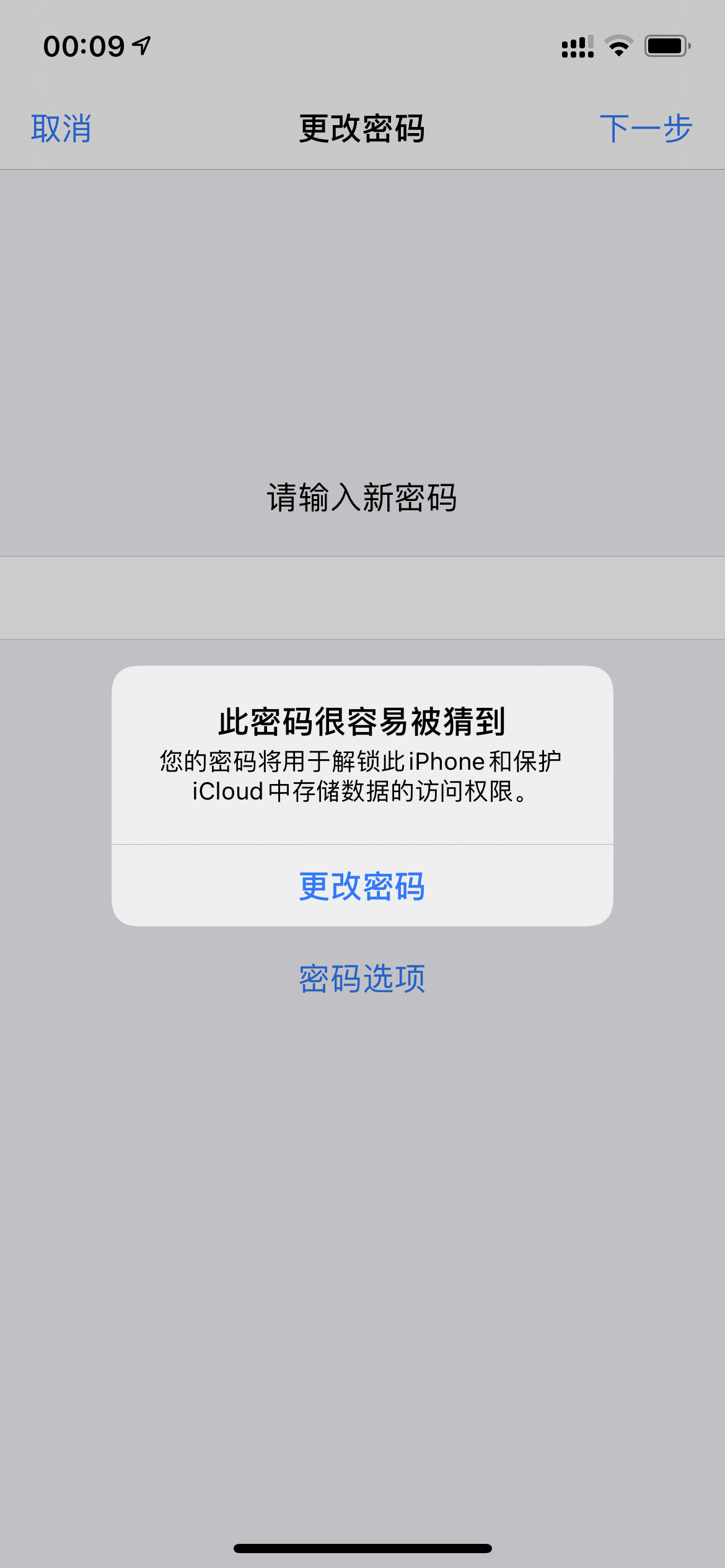This screenshot has height=1568, width=725.
Task: Open 密码选项 link
Action: pyautogui.click(x=362, y=978)
